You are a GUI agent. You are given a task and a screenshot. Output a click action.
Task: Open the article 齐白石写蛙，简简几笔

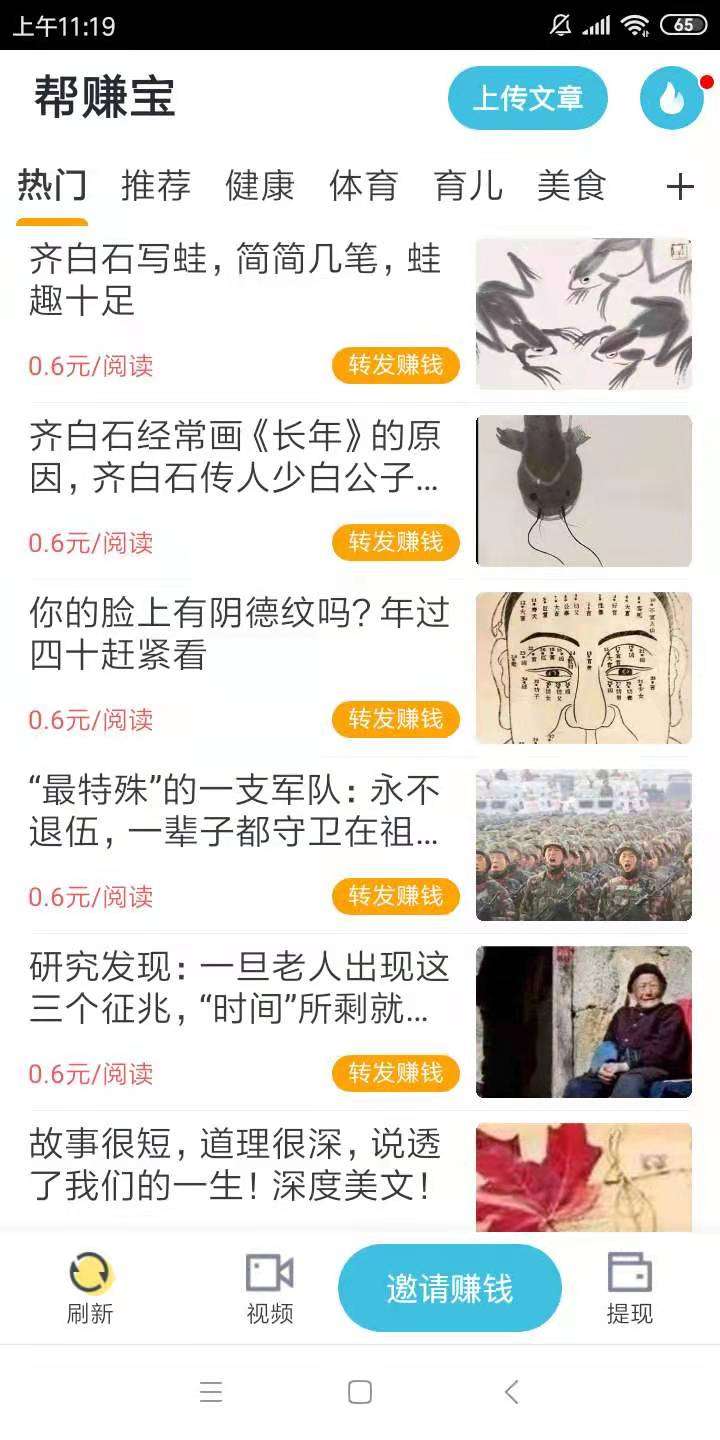click(360, 314)
